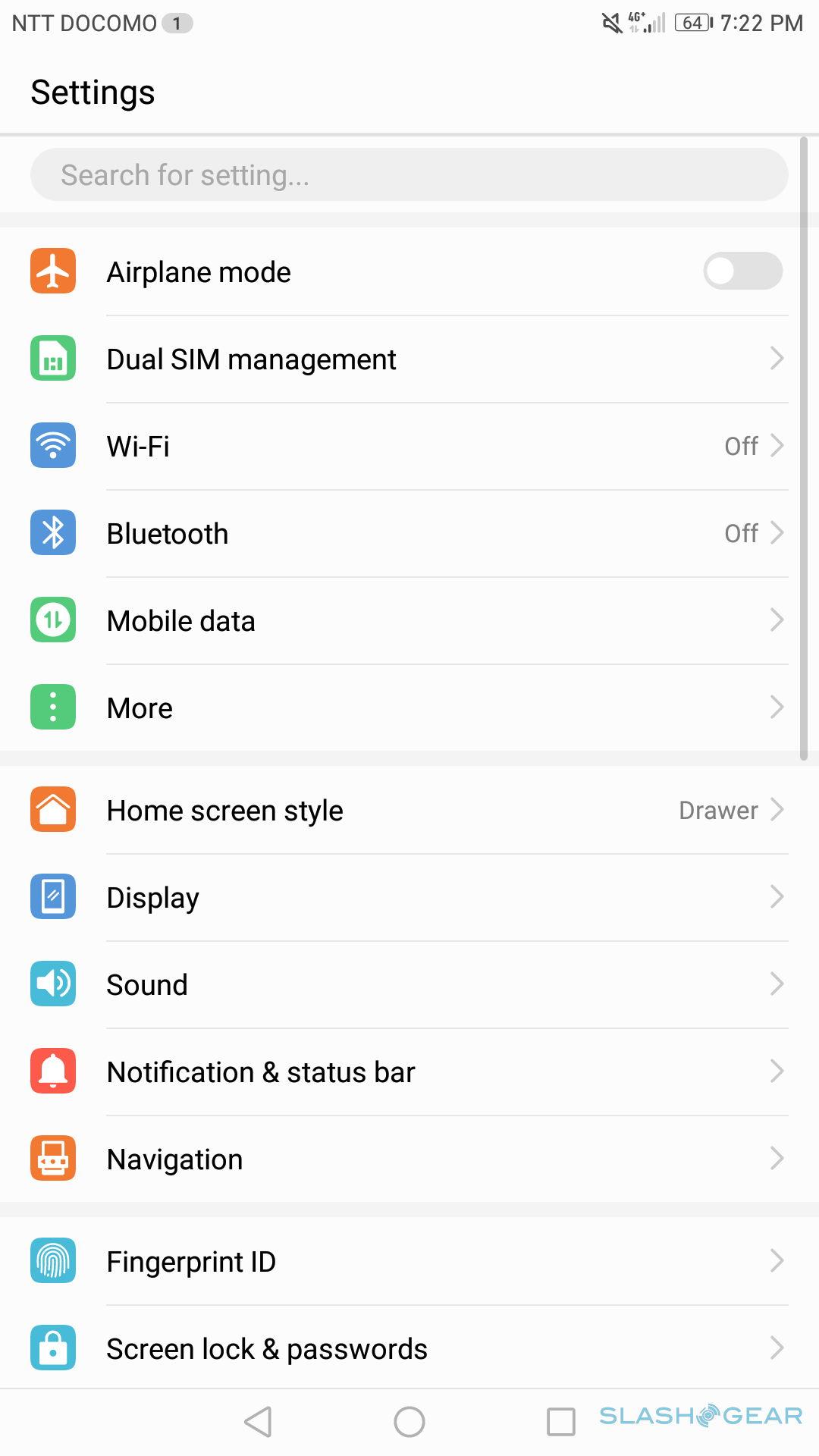
Task: Toggle Airplane mode switch on
Action: (x=742, y=271)
